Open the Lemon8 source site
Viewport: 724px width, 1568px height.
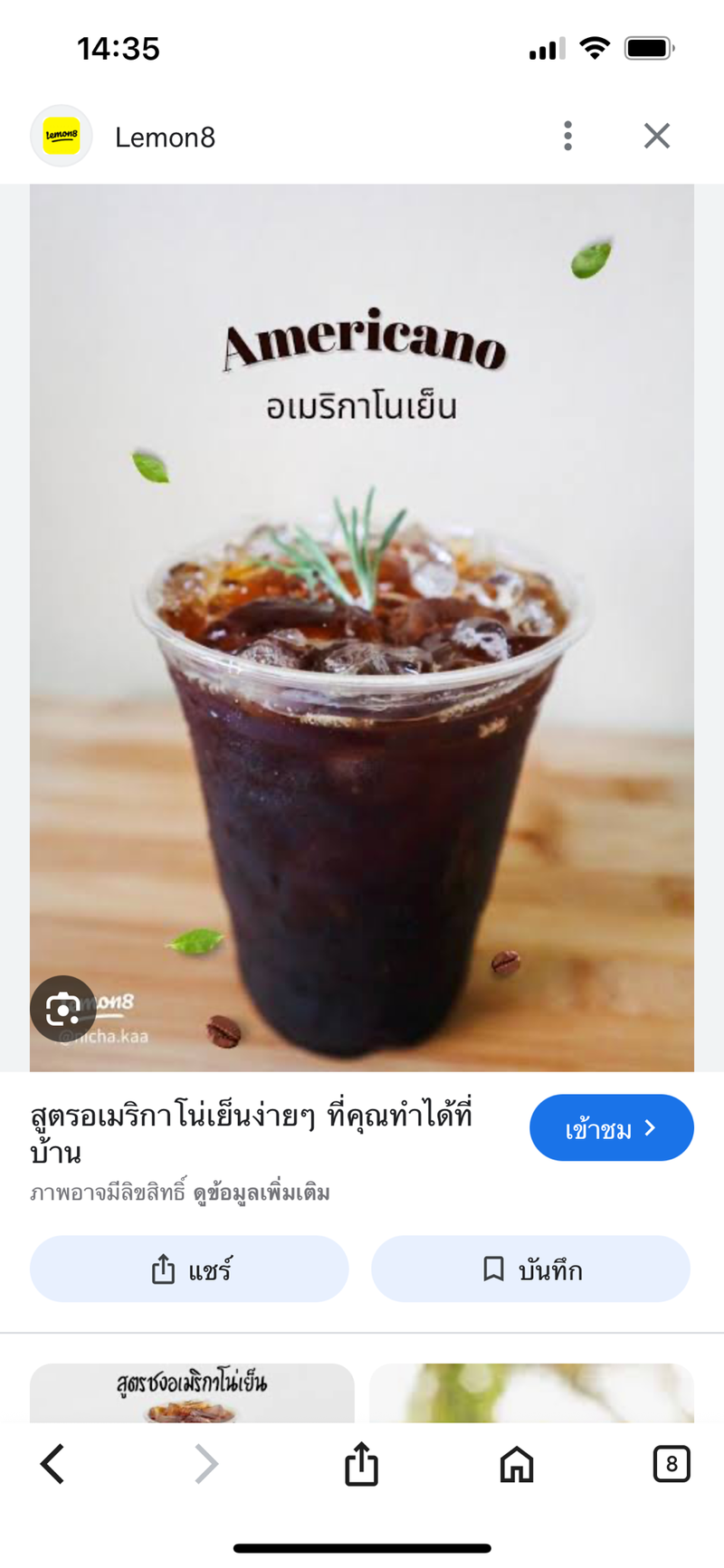[165, 138]
